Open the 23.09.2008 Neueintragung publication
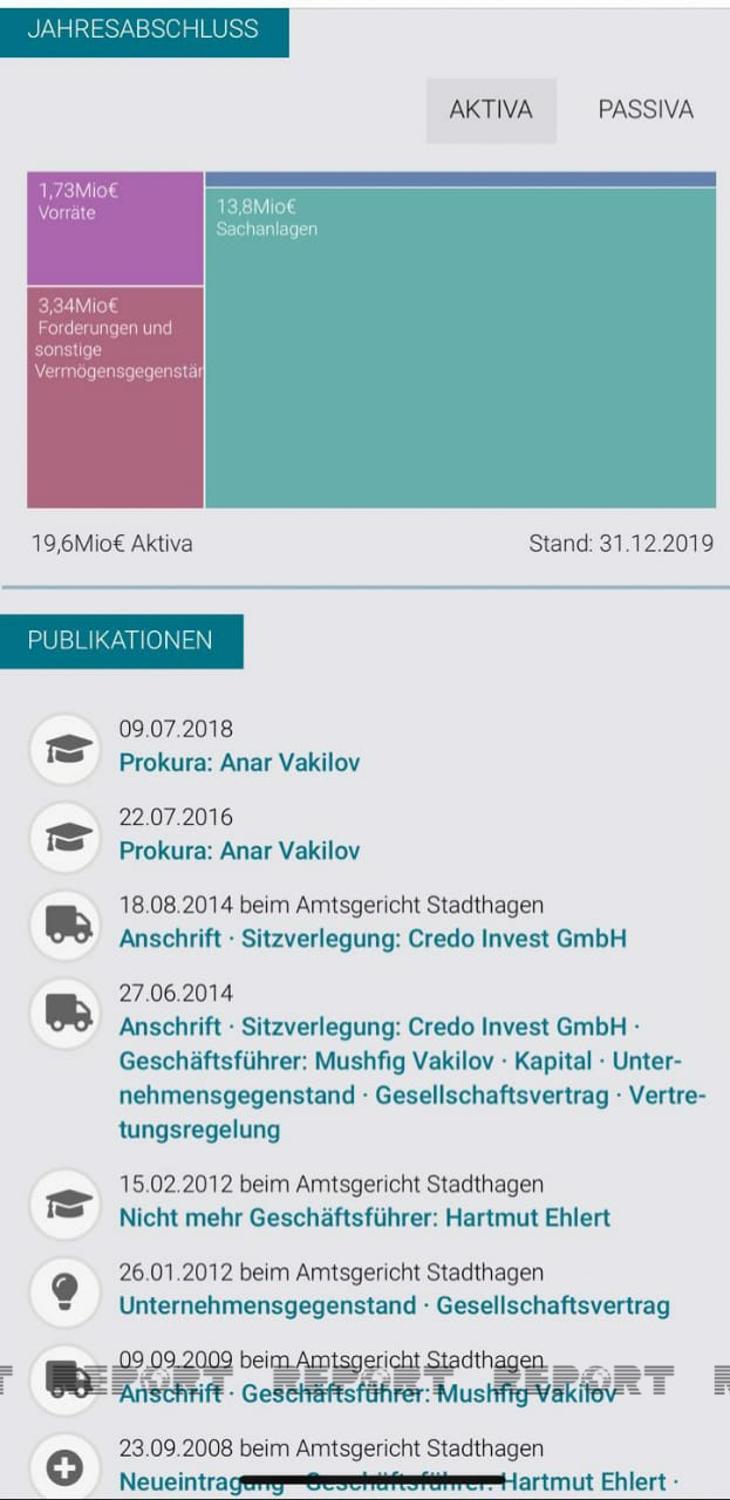Screen dimensions: 730x1500 coord(392,1482)
